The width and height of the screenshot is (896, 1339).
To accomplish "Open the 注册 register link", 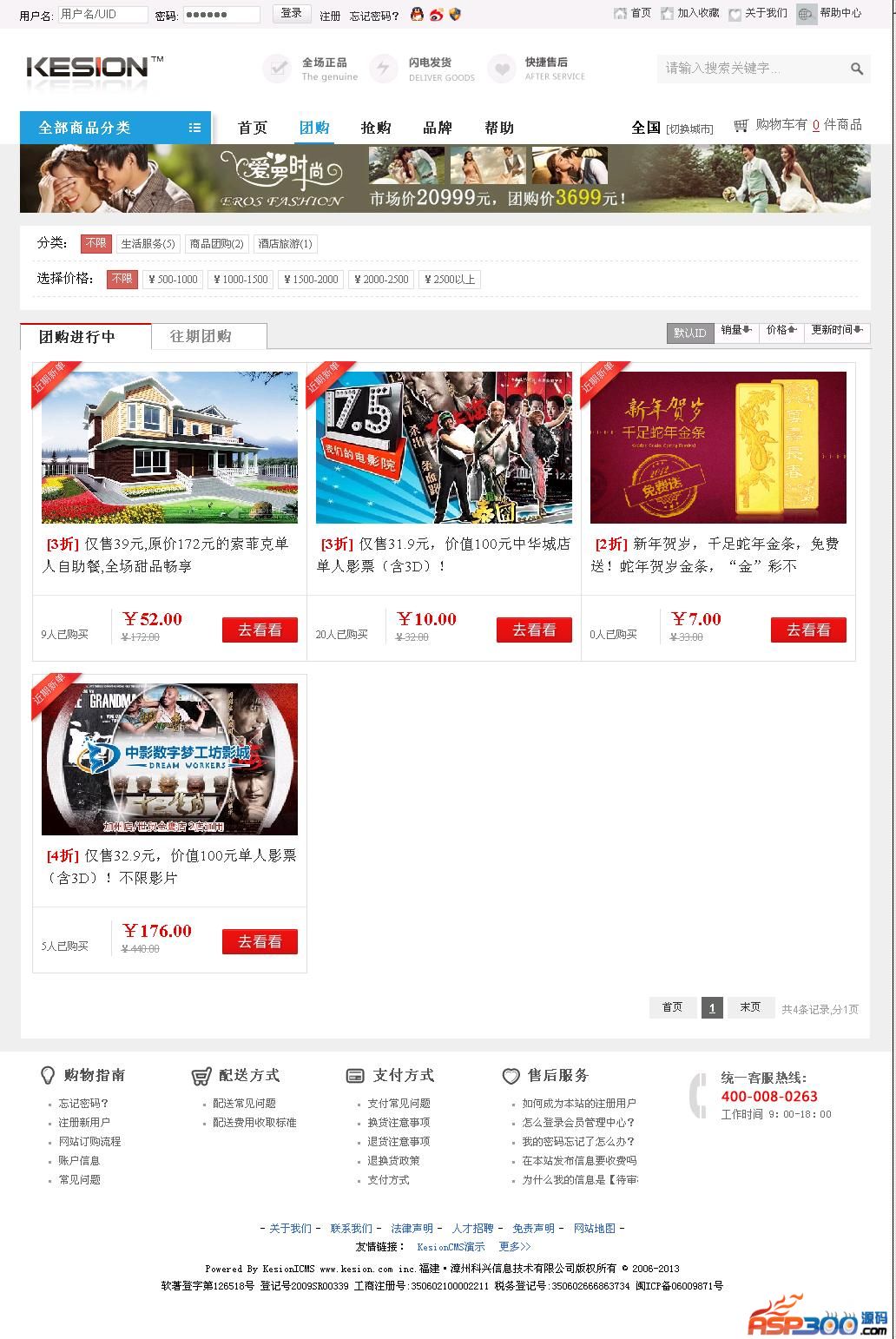I will coord(330,16).
